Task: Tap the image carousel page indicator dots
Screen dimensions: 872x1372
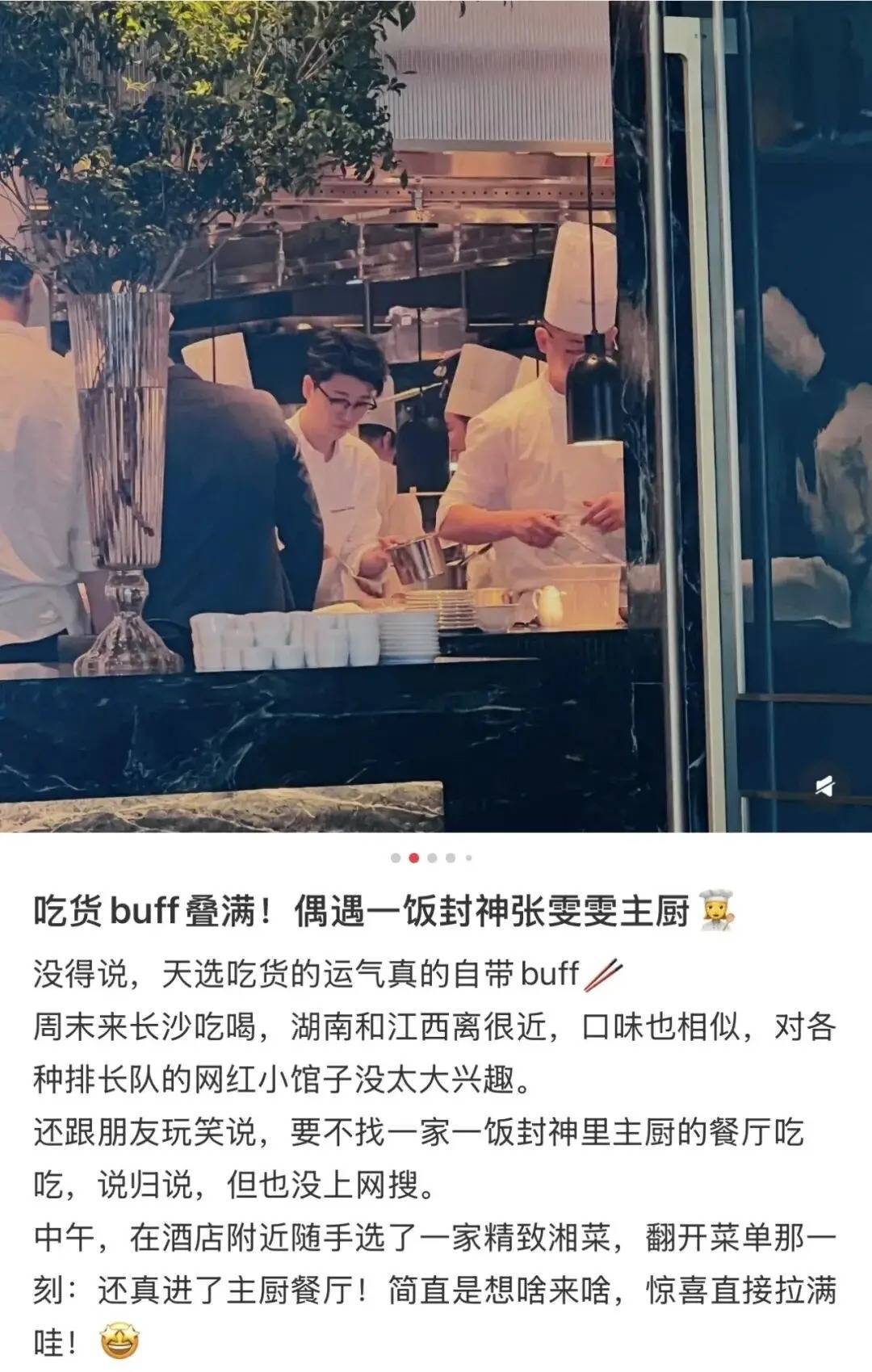Action: (432, 858)
